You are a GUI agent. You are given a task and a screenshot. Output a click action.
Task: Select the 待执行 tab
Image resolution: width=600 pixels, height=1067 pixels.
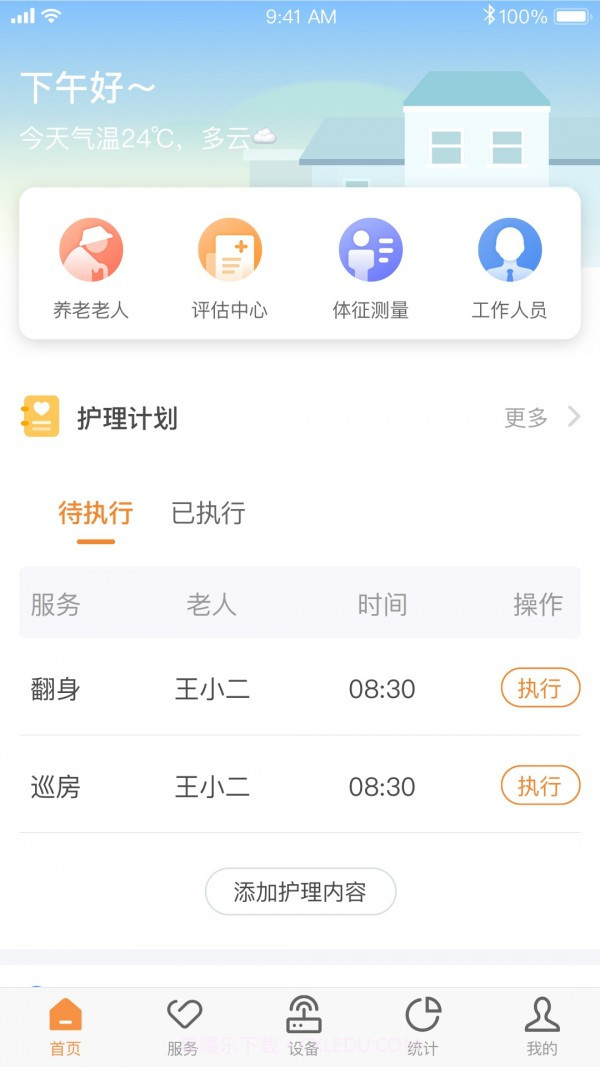[x=96, y=514]
